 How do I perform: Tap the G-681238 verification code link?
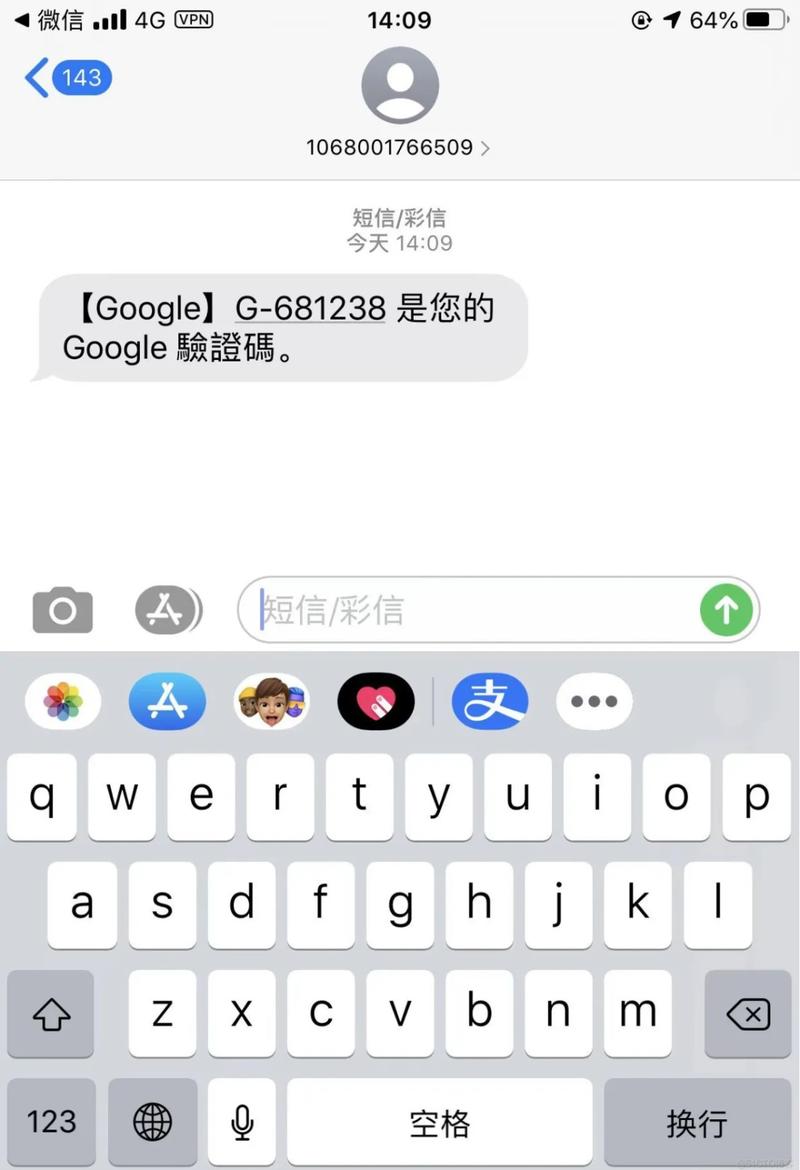(x=310, y=308)
